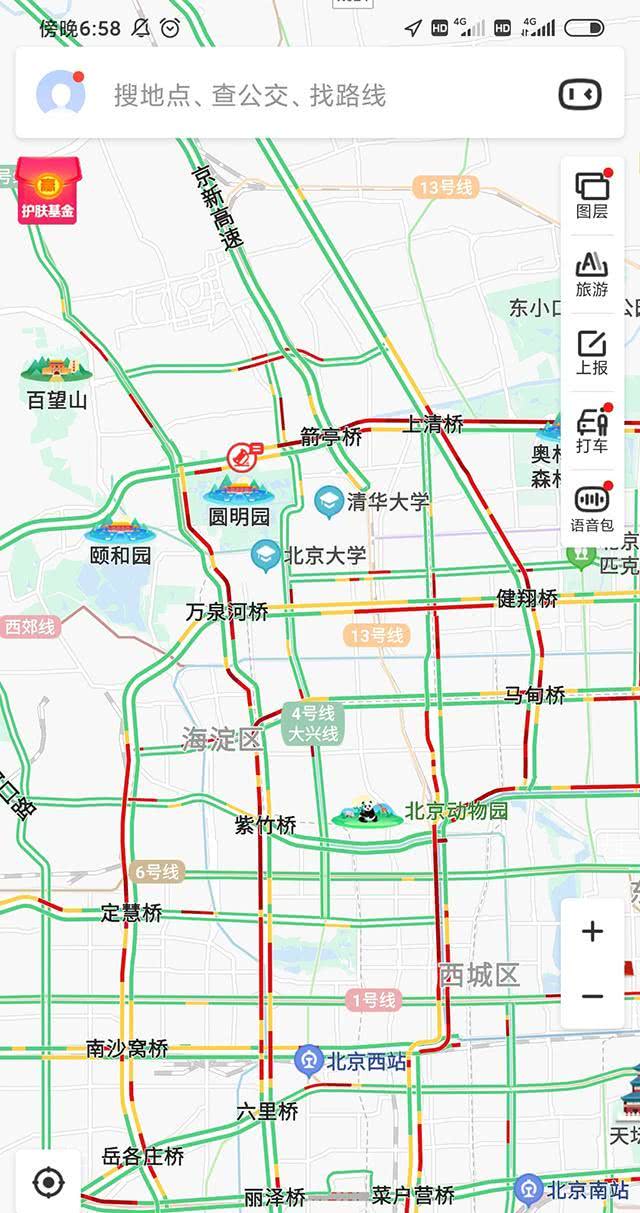Open the 旅游 travel mode

click(x=592, y=273)
